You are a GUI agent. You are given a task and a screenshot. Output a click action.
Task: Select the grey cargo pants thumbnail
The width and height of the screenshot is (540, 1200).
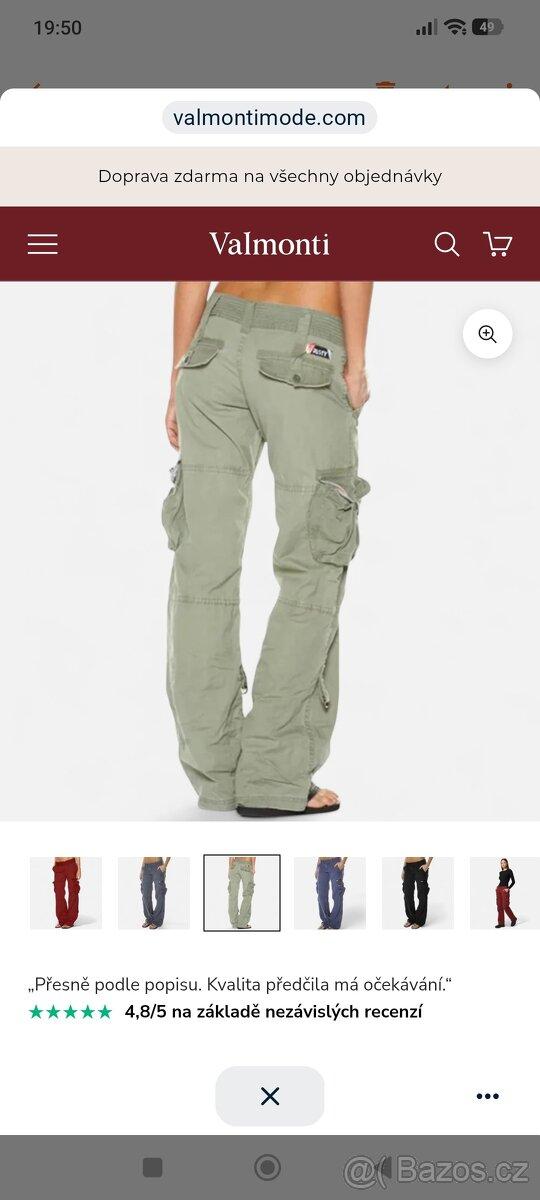point(154,893)
